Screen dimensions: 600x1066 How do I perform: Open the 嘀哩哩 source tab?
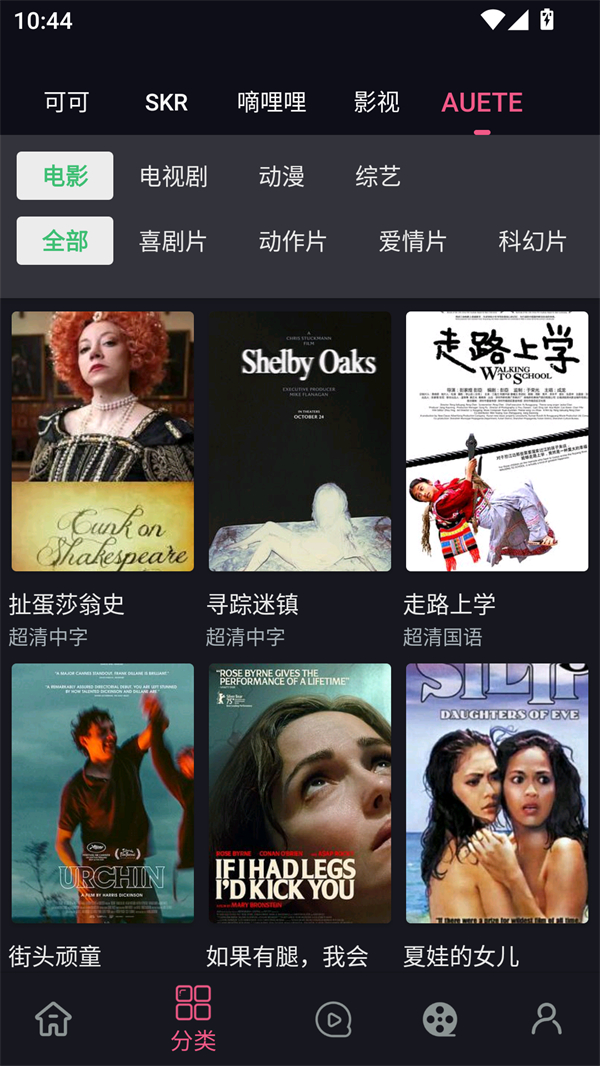pos(271,103)
